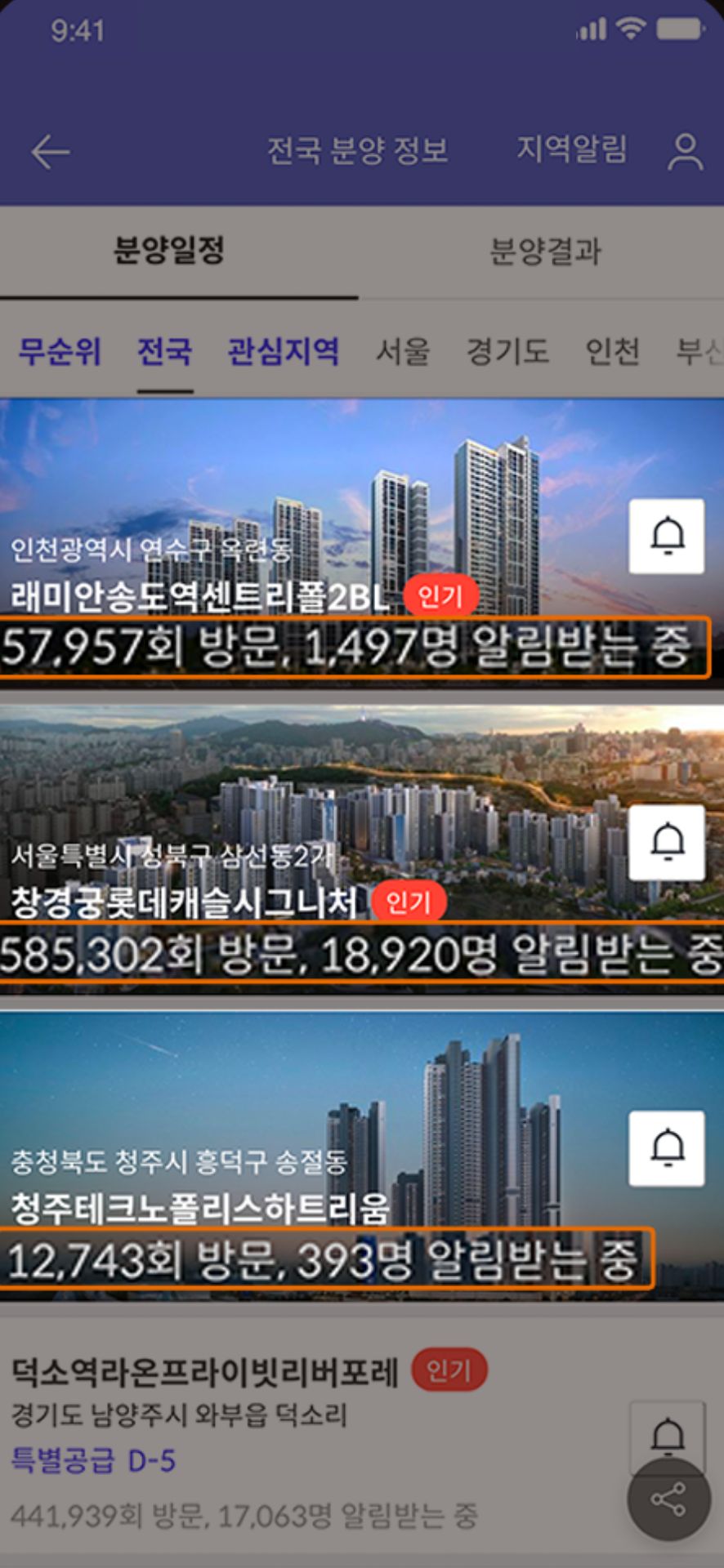
Task: Switch to the 분양일정 tab
Action: 169,251
